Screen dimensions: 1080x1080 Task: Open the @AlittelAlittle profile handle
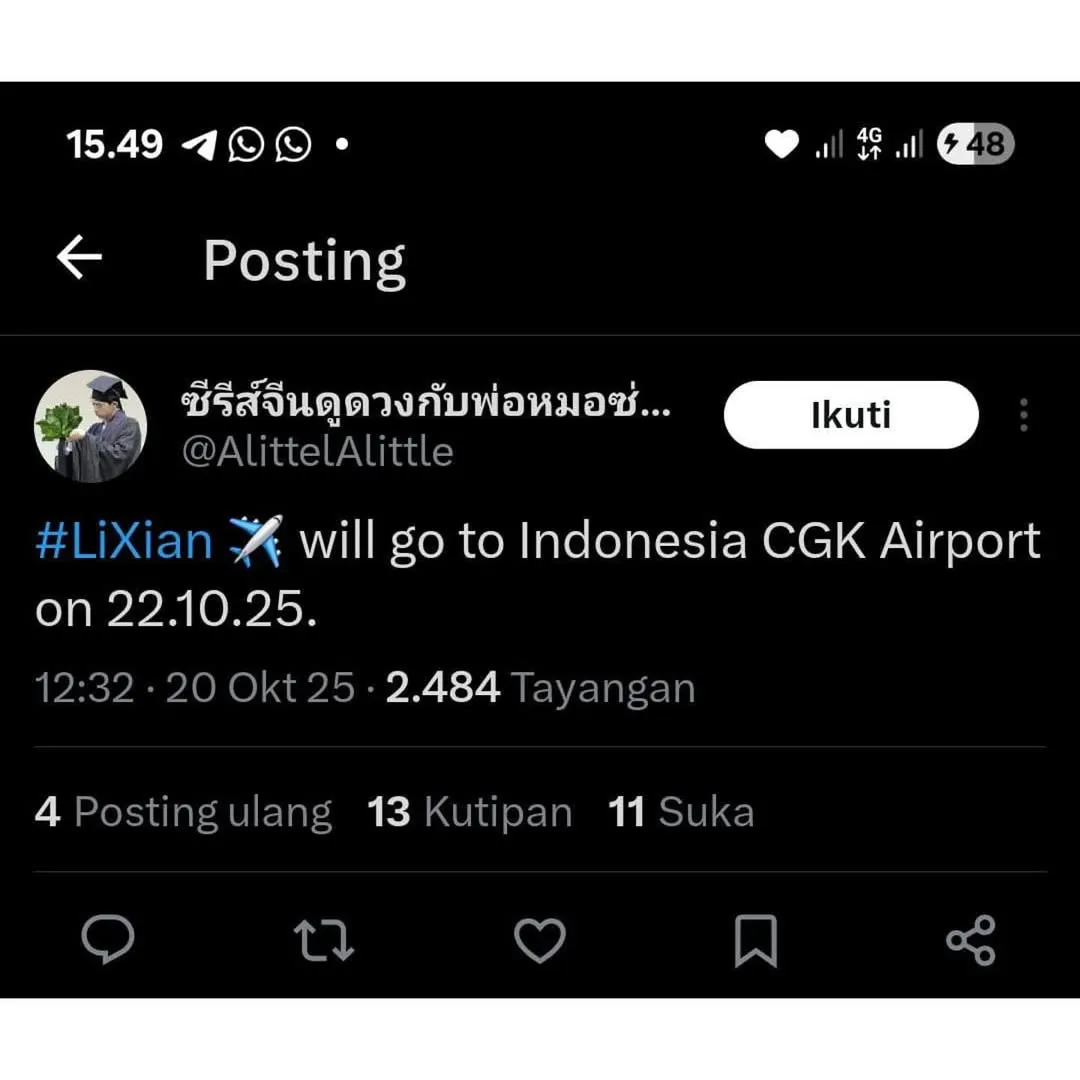pyautogui.click(x=317, y=452)
